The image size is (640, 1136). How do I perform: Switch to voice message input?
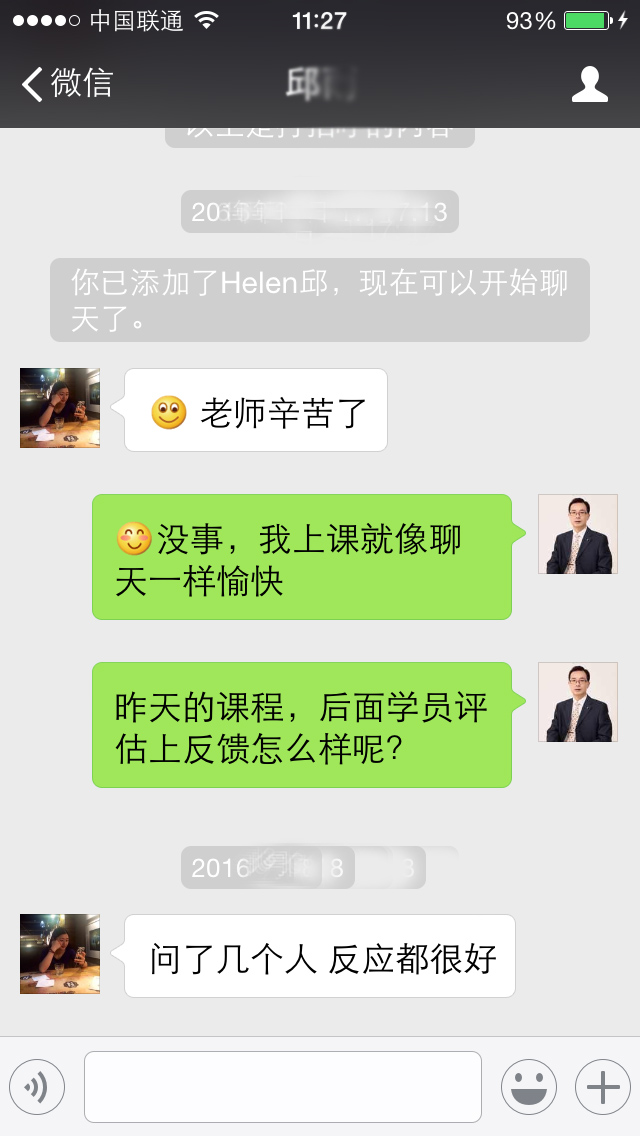tap(37, 1086)
